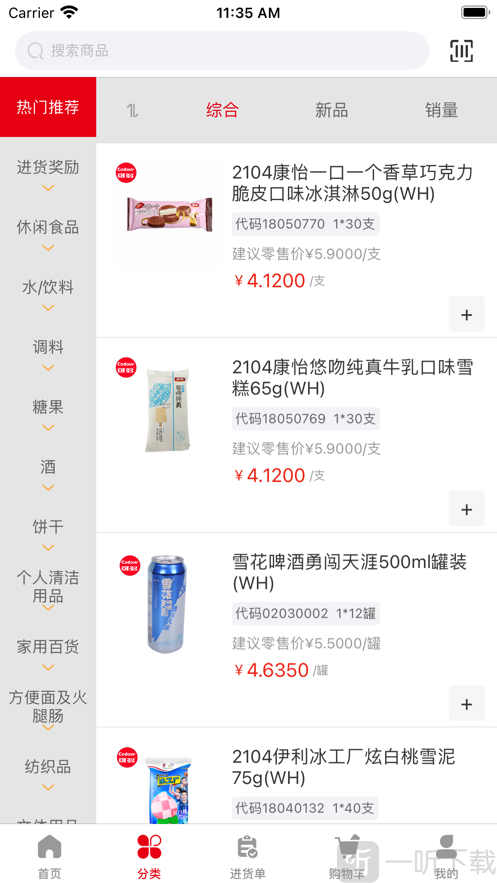
Task: Expand the 家用百货 category
Action: click(x=48, y=653)
